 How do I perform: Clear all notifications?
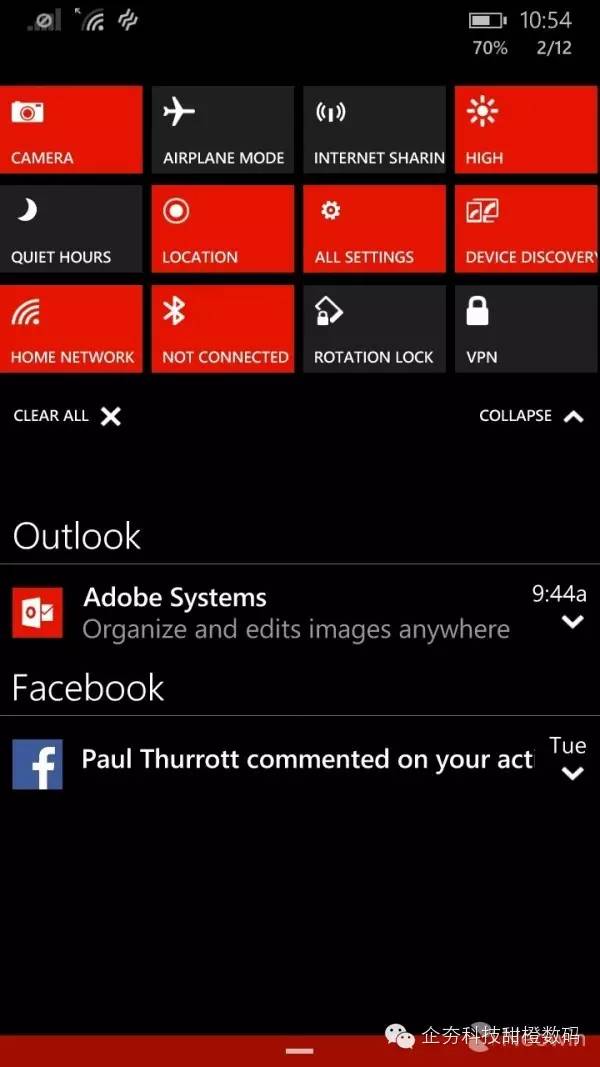[x=67, y=416]
